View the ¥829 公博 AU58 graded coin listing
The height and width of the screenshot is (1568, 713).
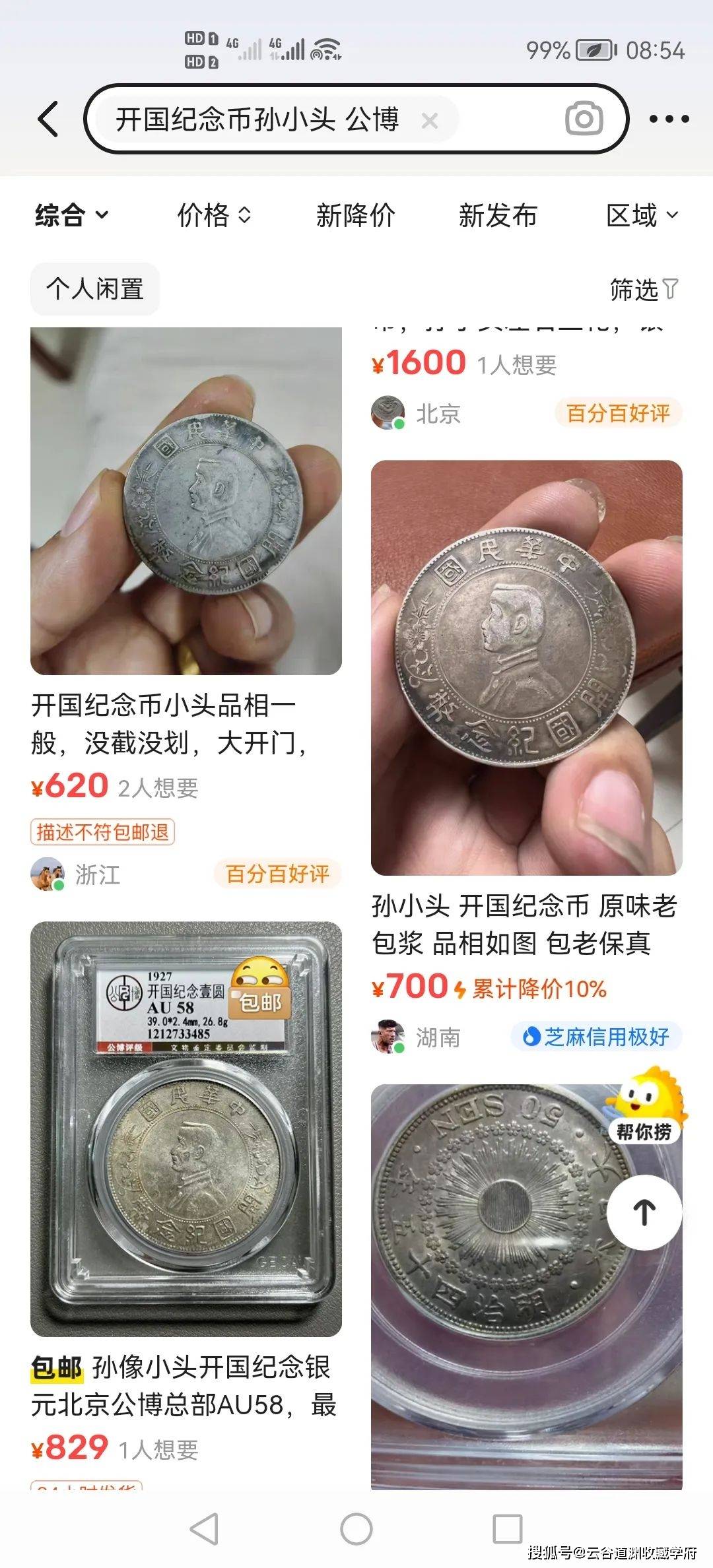point(186,1128)
